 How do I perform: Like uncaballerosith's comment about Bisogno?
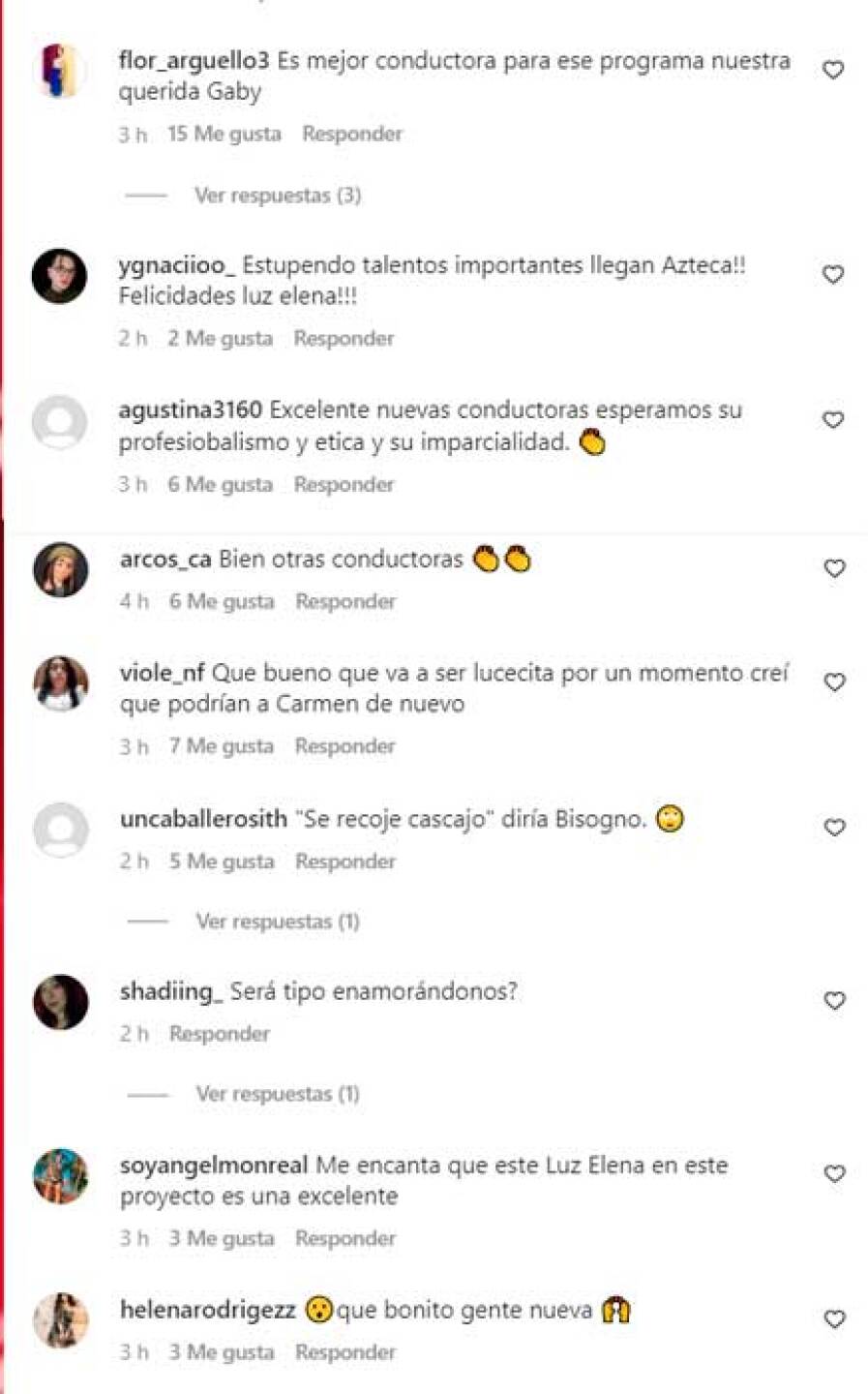tap(833, 828)
